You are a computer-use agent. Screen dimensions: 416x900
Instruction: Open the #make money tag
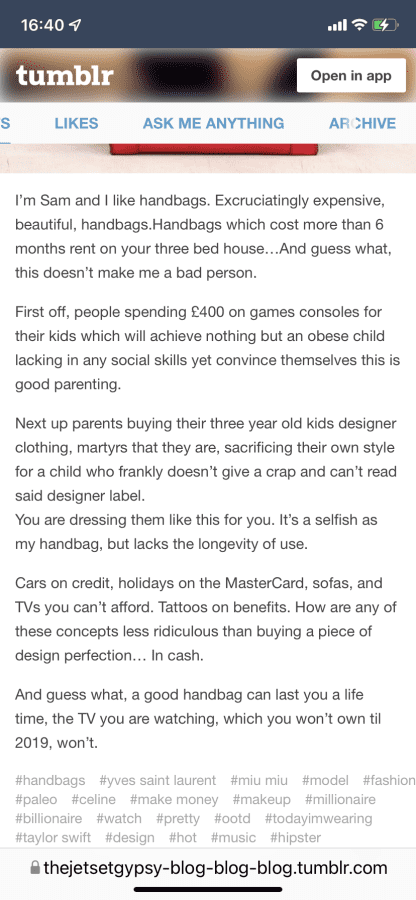click(x=174, y=799)
